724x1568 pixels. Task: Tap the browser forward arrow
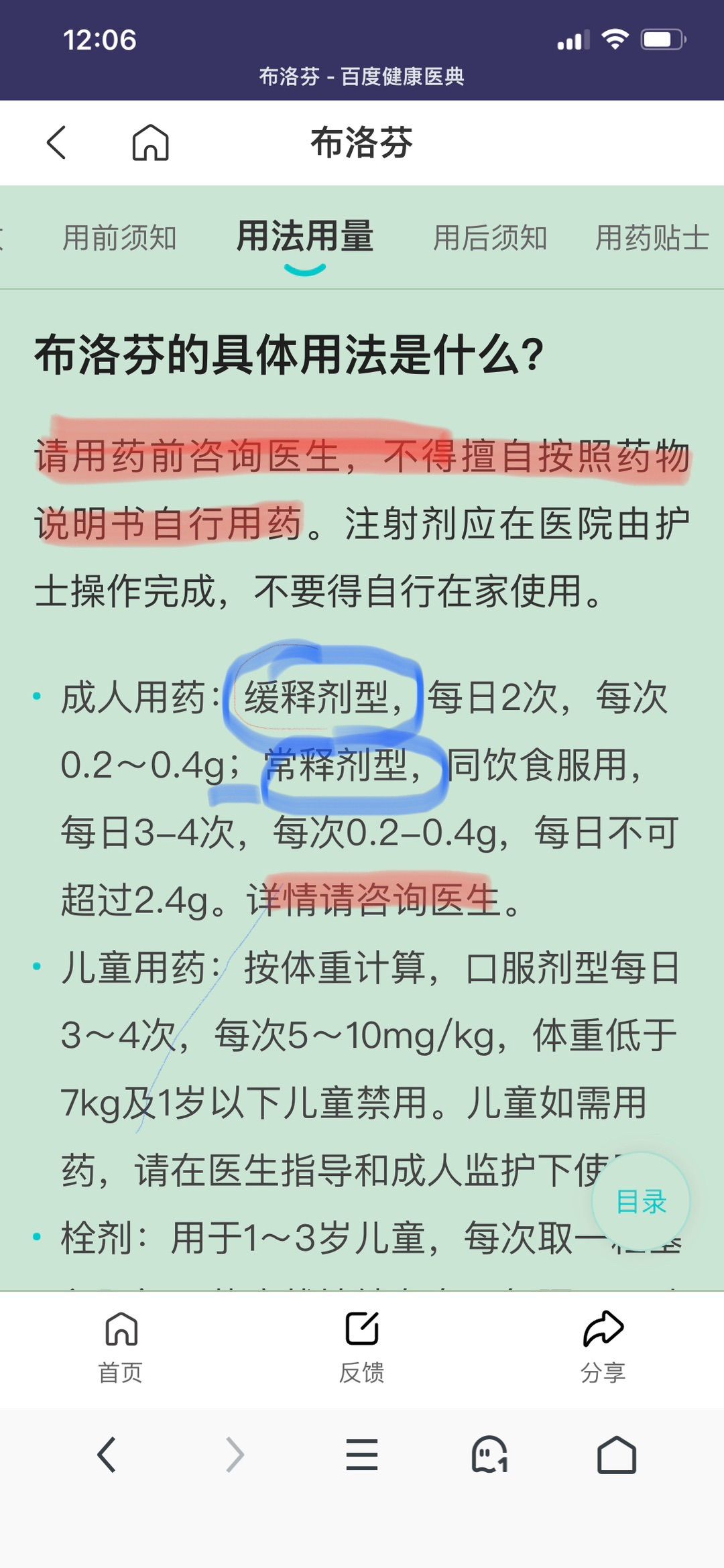[x=235, y=1455]
